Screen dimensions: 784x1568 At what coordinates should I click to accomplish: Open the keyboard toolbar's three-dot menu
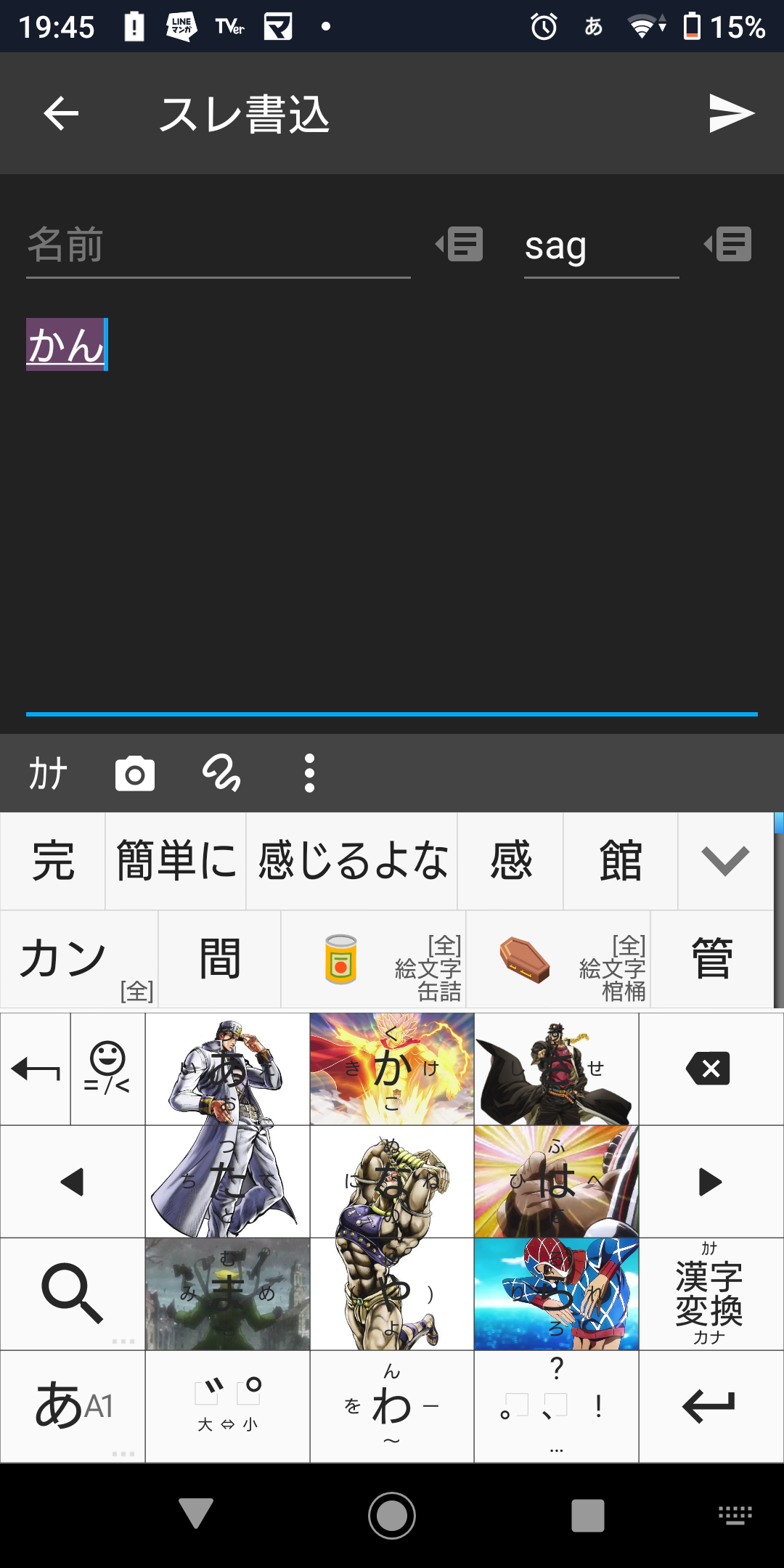(309, 773)
